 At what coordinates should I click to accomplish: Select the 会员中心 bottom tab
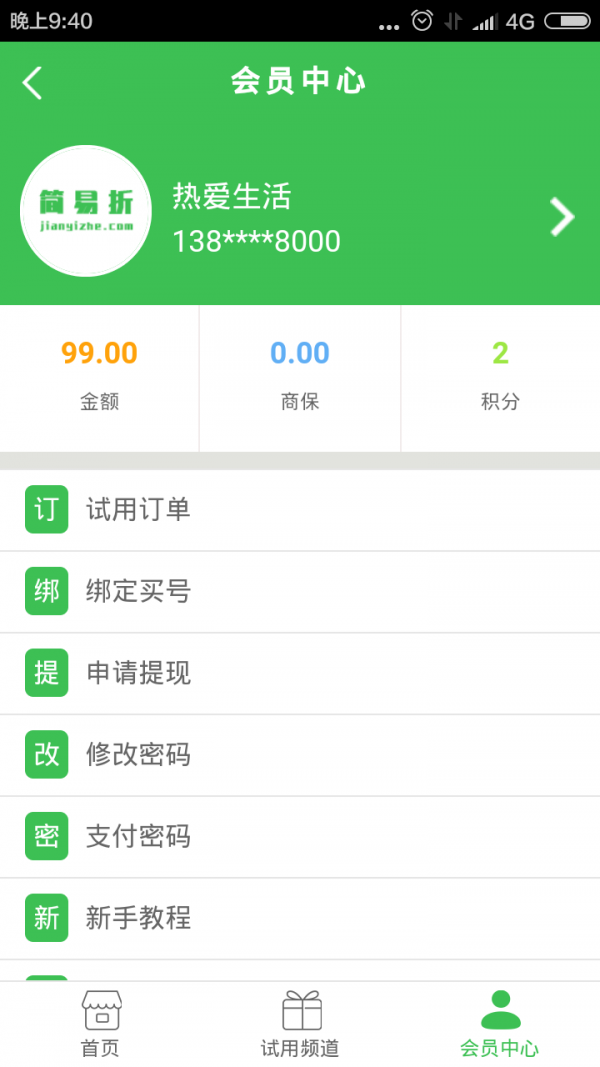(x=500, y=1023)
